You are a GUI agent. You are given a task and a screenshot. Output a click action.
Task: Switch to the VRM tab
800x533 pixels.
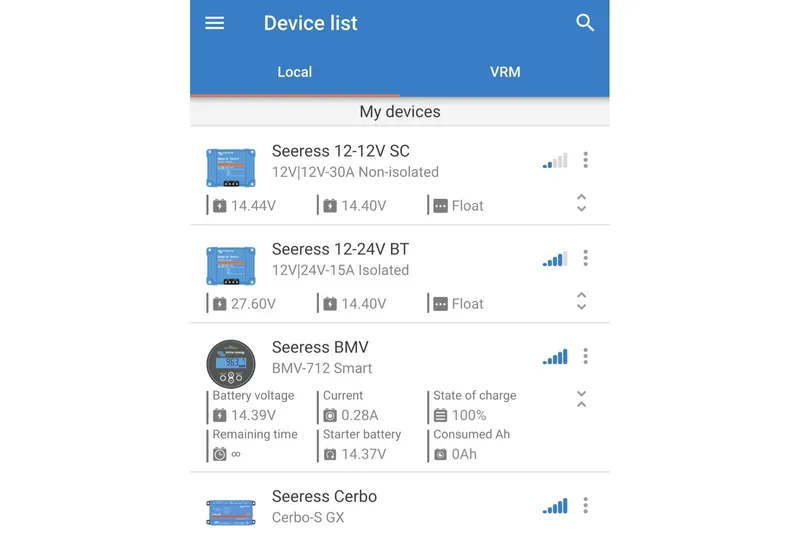[x=505, y=72]
